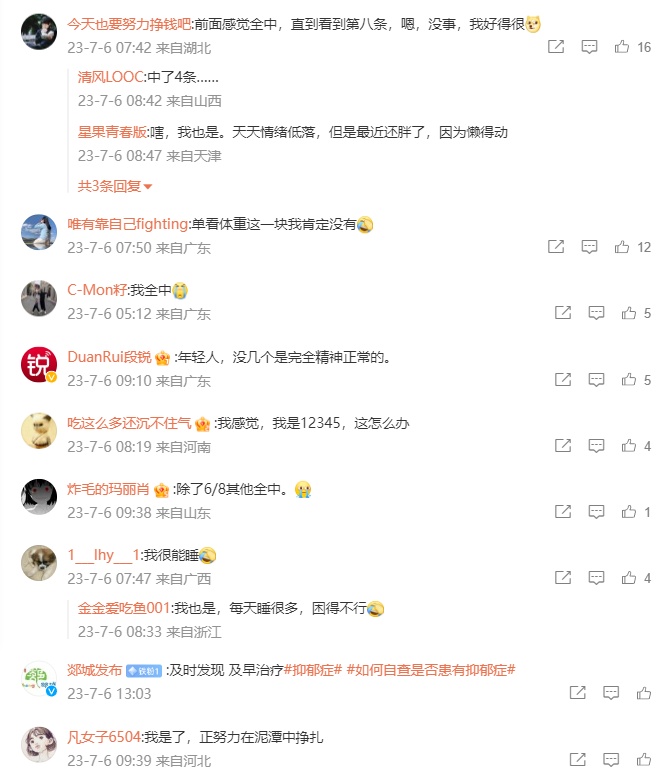
Task: Reply to 炸毛的玛丽肖's comment
Action: tap(596, 512)
